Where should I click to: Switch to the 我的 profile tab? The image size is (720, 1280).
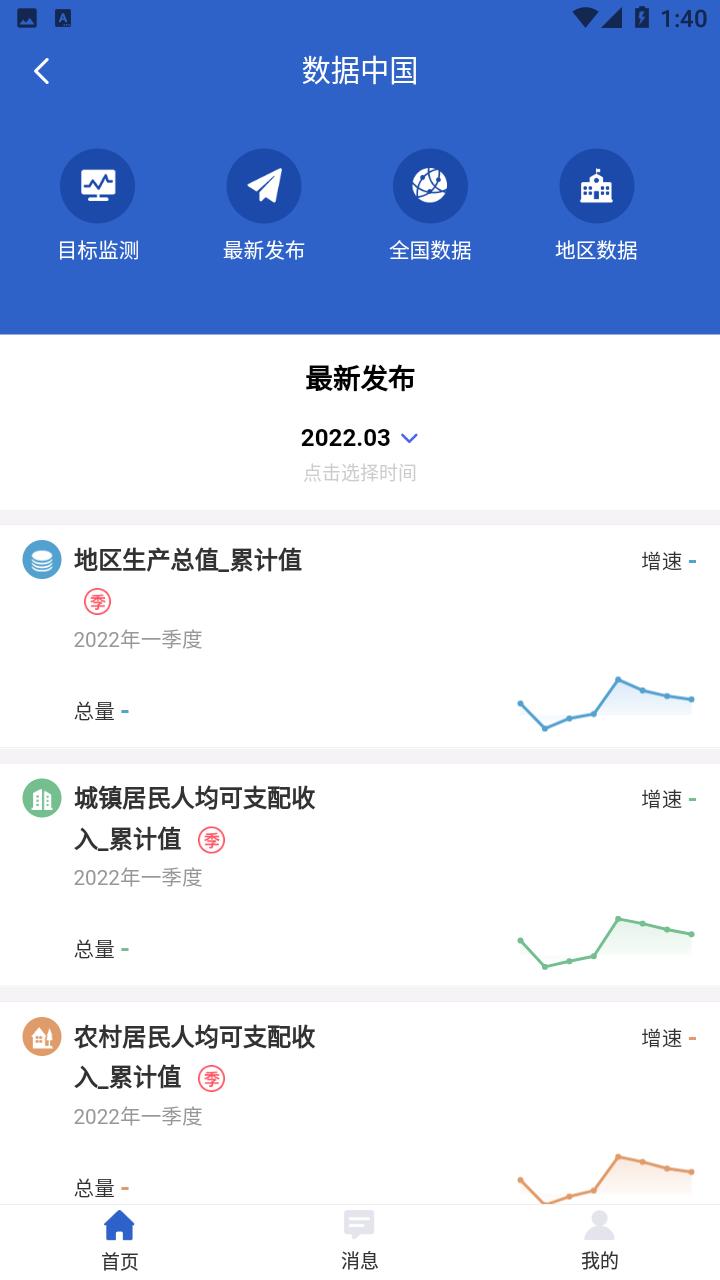pos(599,1240)
